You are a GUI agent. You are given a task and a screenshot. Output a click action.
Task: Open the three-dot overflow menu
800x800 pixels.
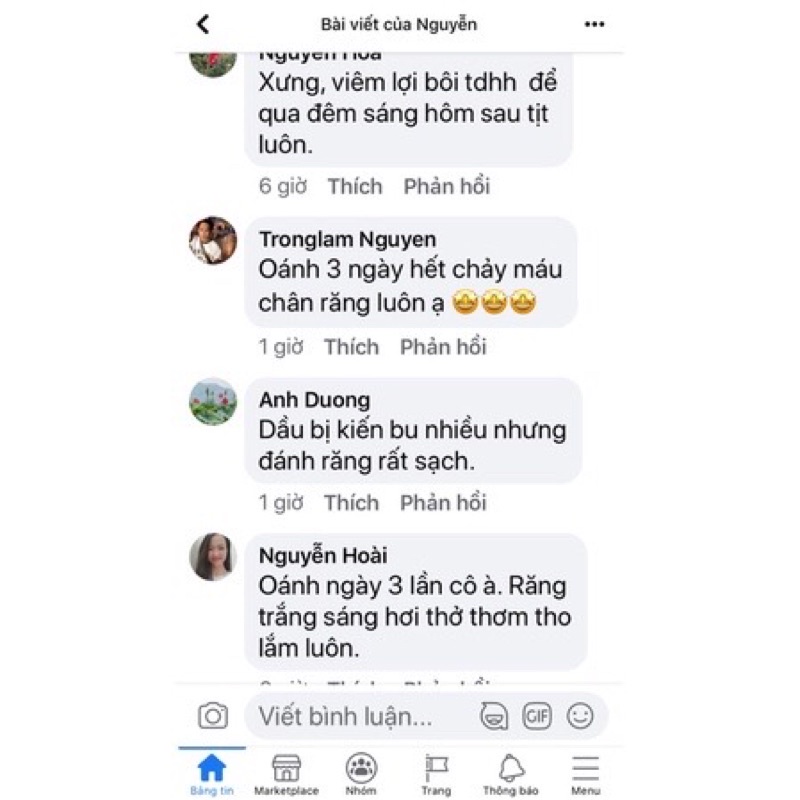tap(594, 24)
